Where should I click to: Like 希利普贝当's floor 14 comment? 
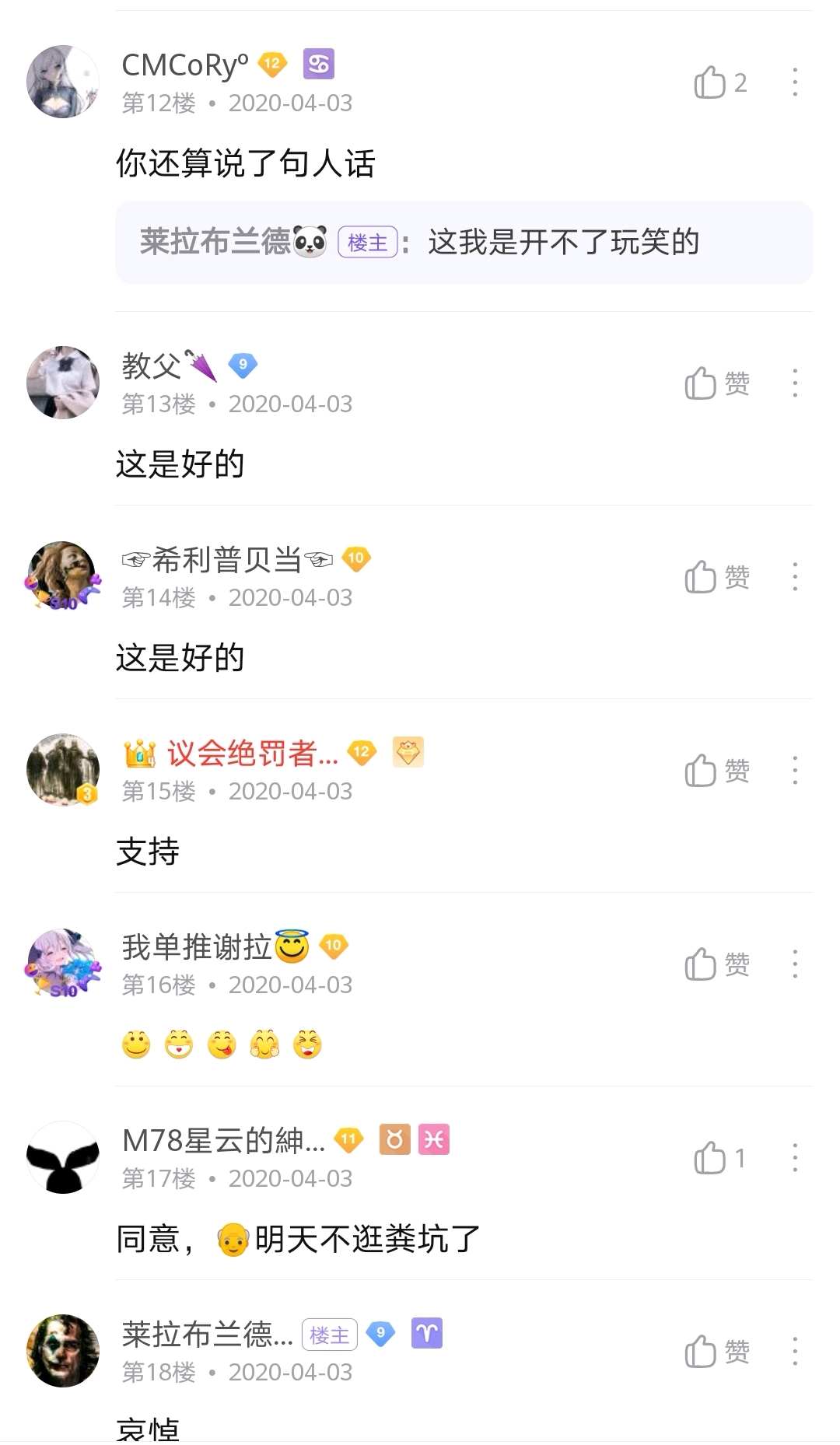coord(701,577)
